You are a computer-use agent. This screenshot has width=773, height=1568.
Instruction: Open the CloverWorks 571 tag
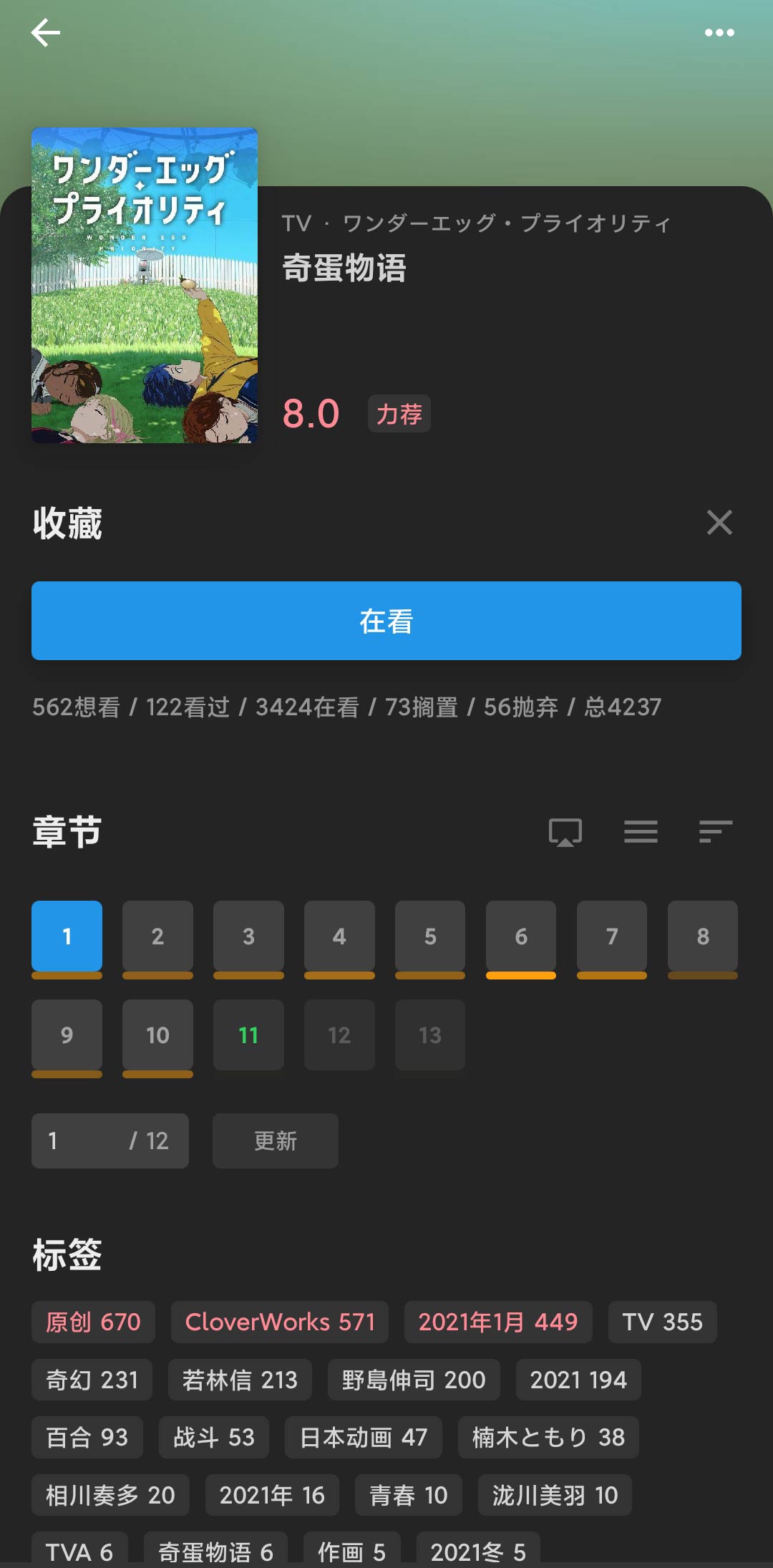[x=280, y=1322]
